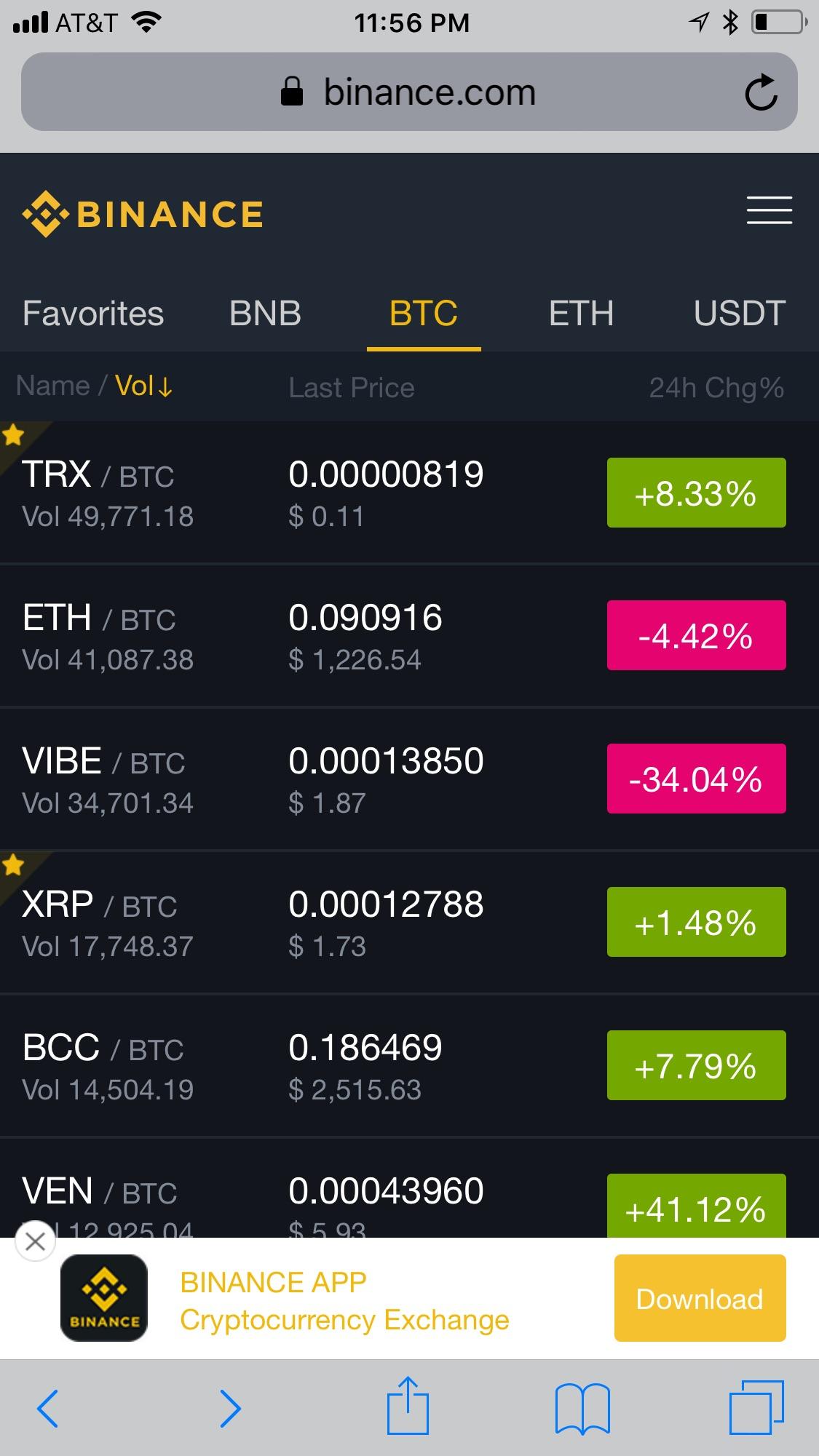The image size is (819, 1456).
Task: Download the Binance app
Action: [700, 1298]
